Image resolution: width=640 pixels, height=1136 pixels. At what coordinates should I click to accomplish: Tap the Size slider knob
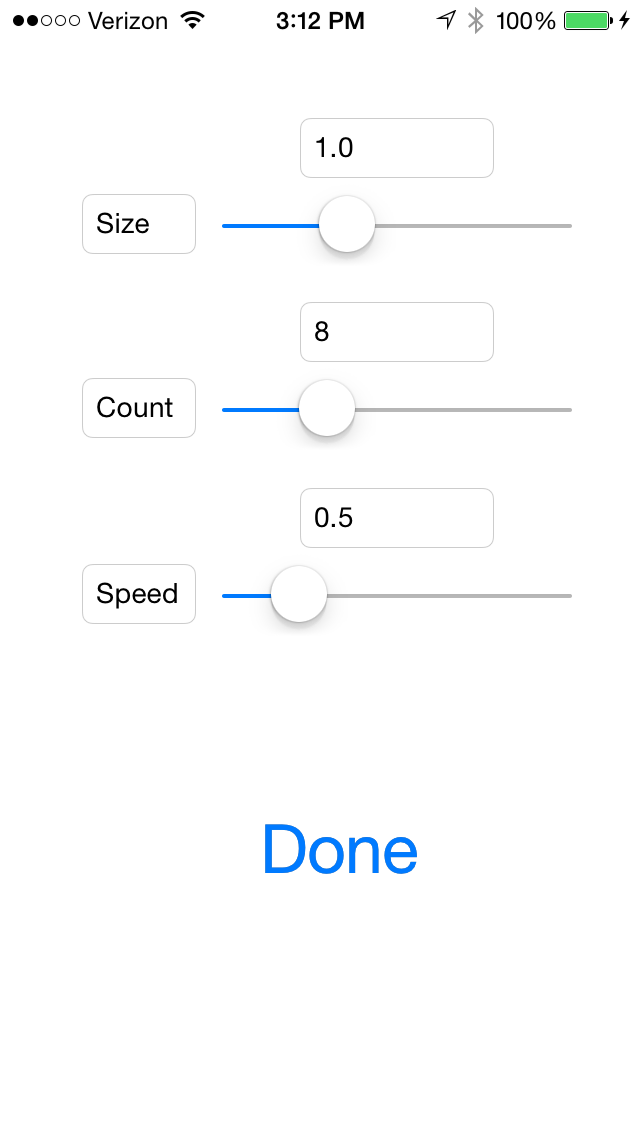(346, 225)
